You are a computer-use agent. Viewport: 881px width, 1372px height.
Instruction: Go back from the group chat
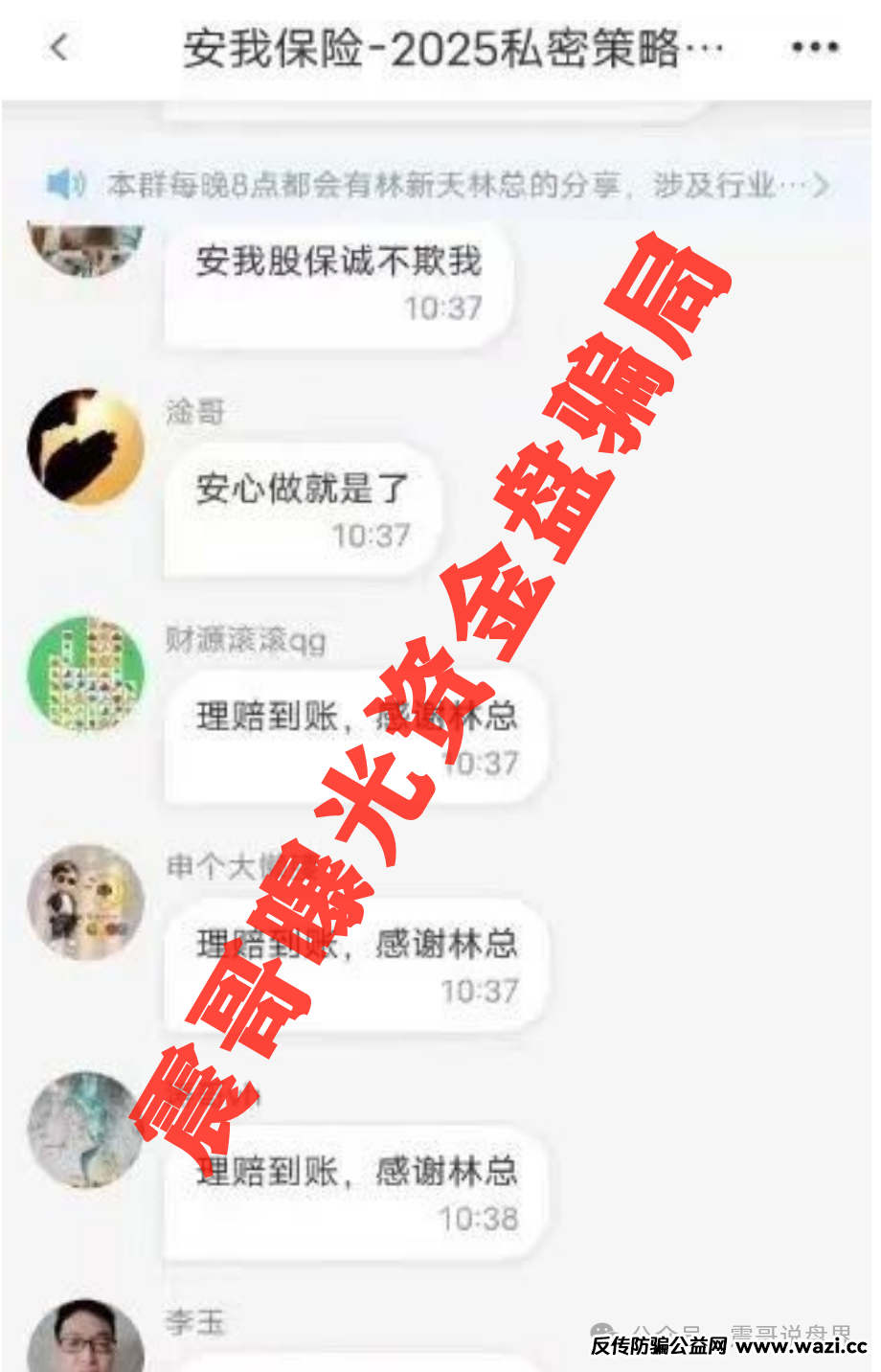click(59, 47)
